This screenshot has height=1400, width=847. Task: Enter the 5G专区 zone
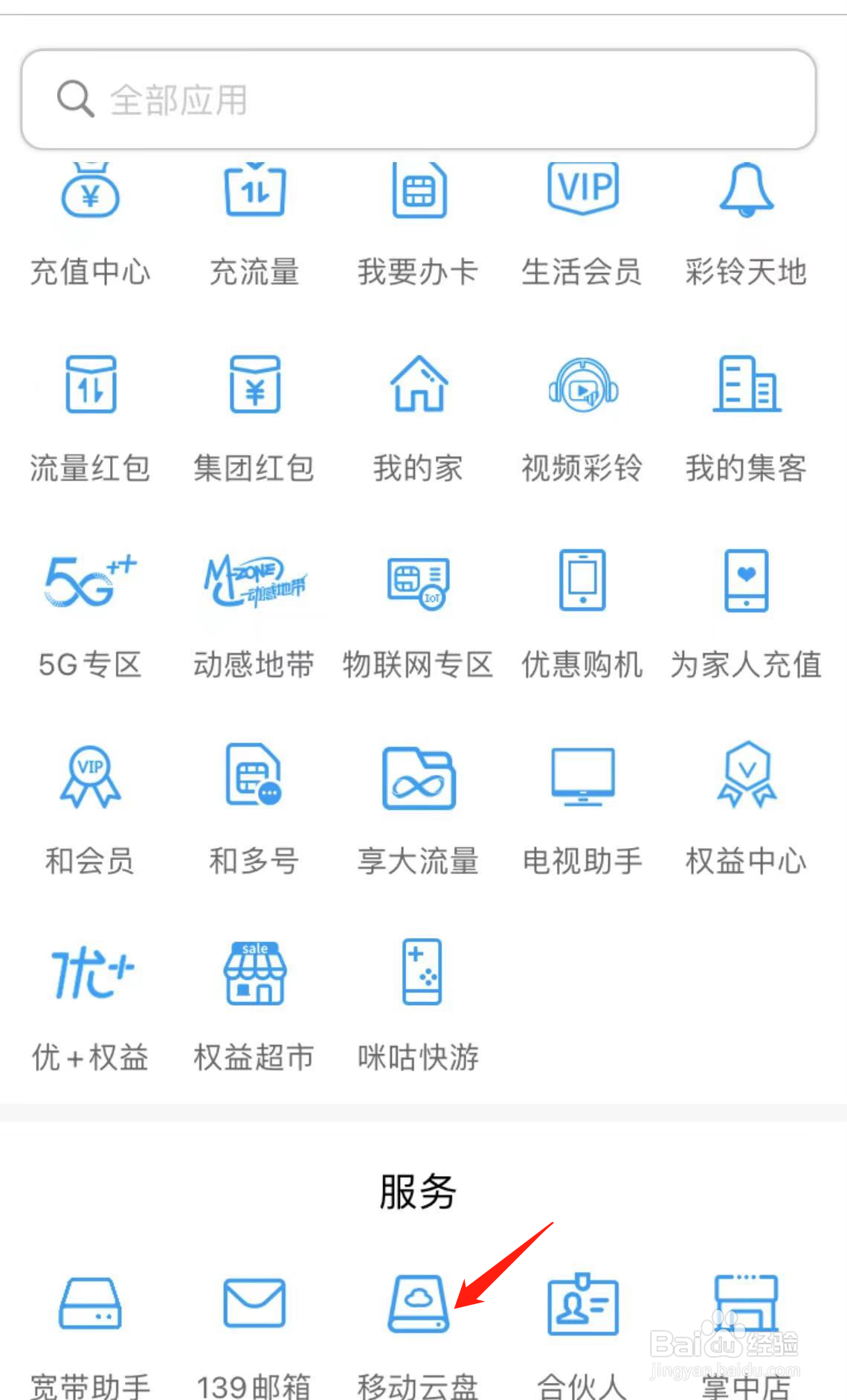coord(90,614)
